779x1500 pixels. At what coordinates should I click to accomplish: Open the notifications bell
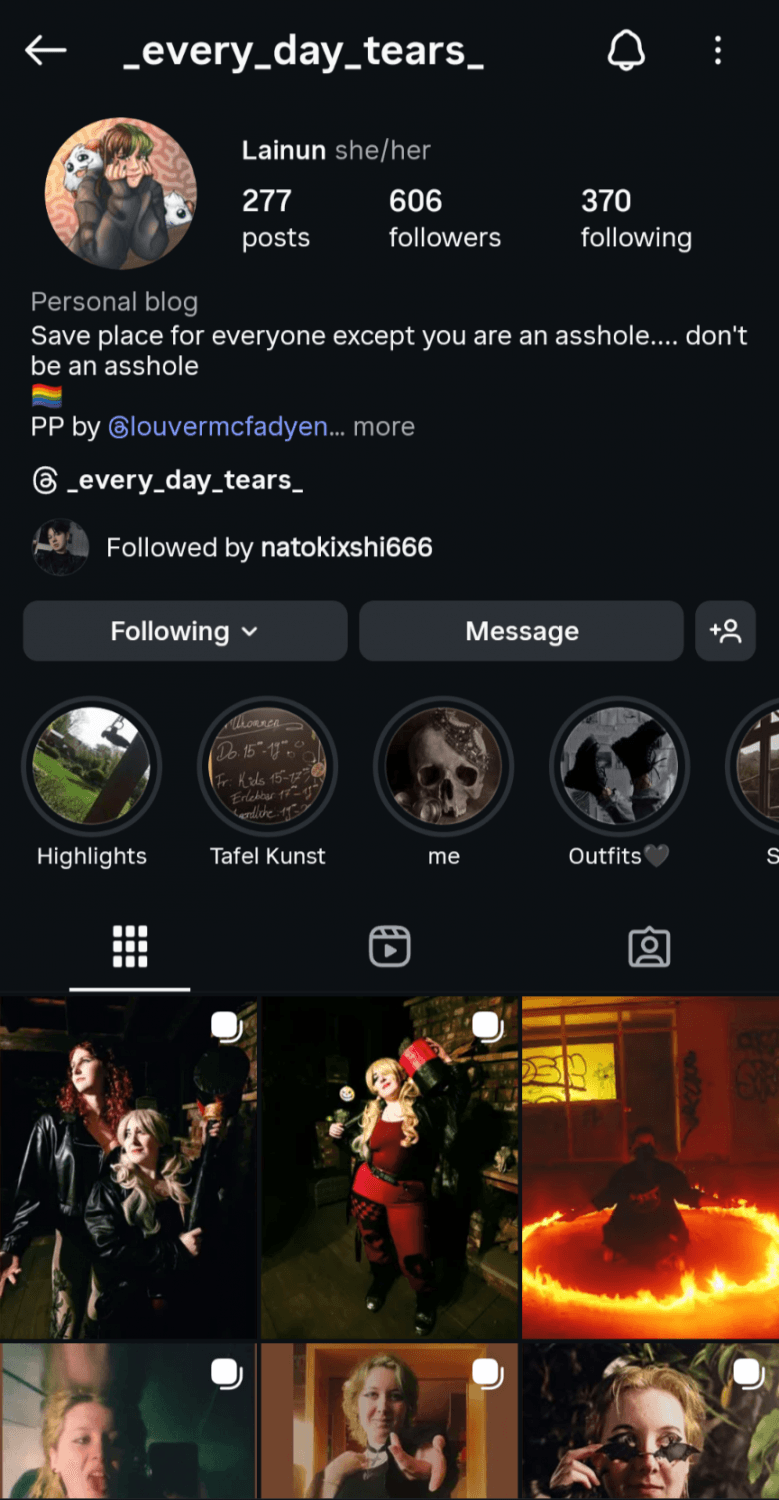626,51
